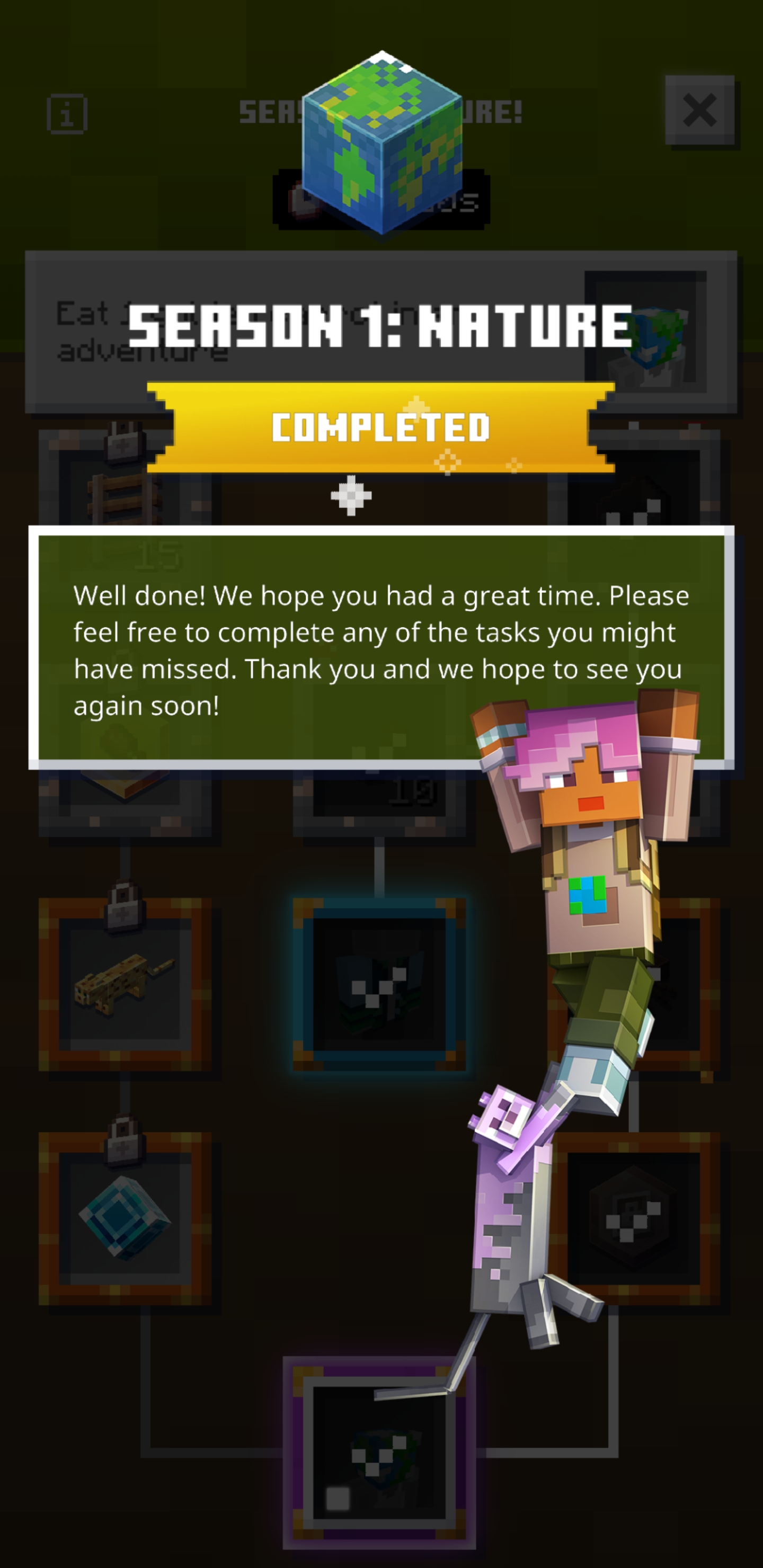The width and height of the screenshot is (763, 1568).
Task: Select the locked teal gem reward tile
Action: point(125,1217)
